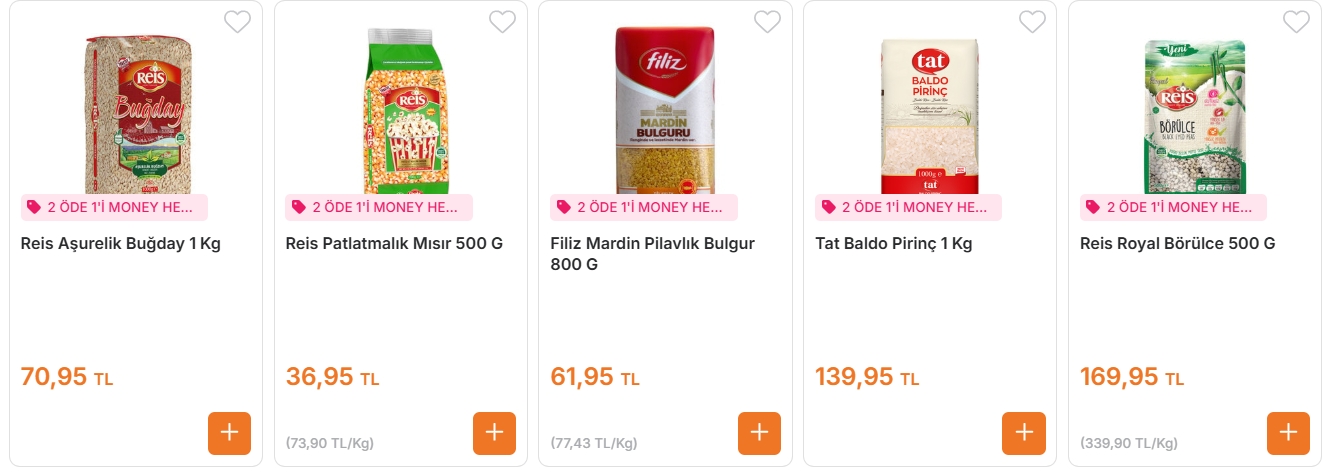Tap heart on Filiz Mardin Pilavlık Bulgur

(767, 21)
